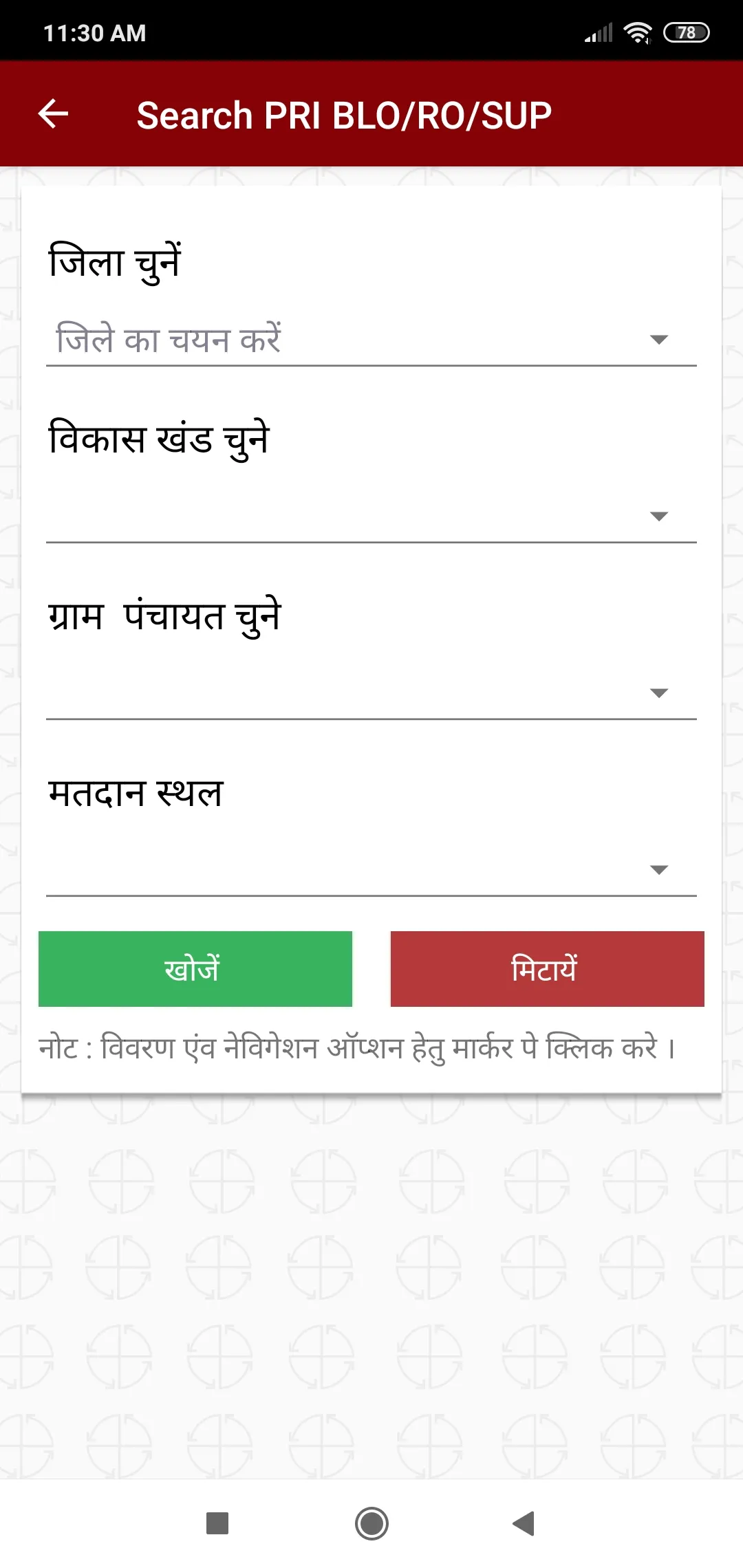Expand the मतदान स्थल dropdown
Viewport: 743px width, 1568px height.
371,869
